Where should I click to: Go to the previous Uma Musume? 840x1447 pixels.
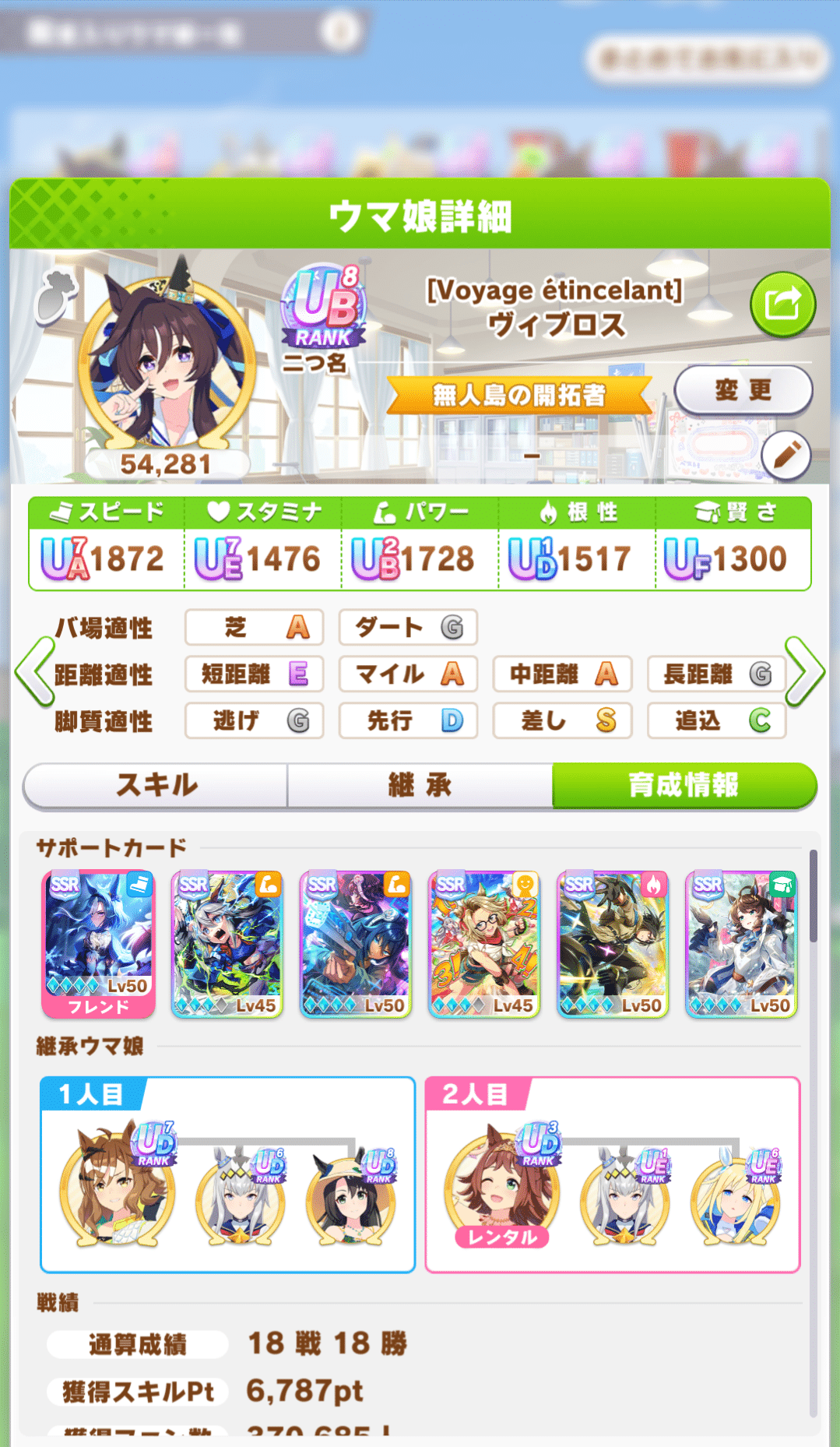(34, 672)
